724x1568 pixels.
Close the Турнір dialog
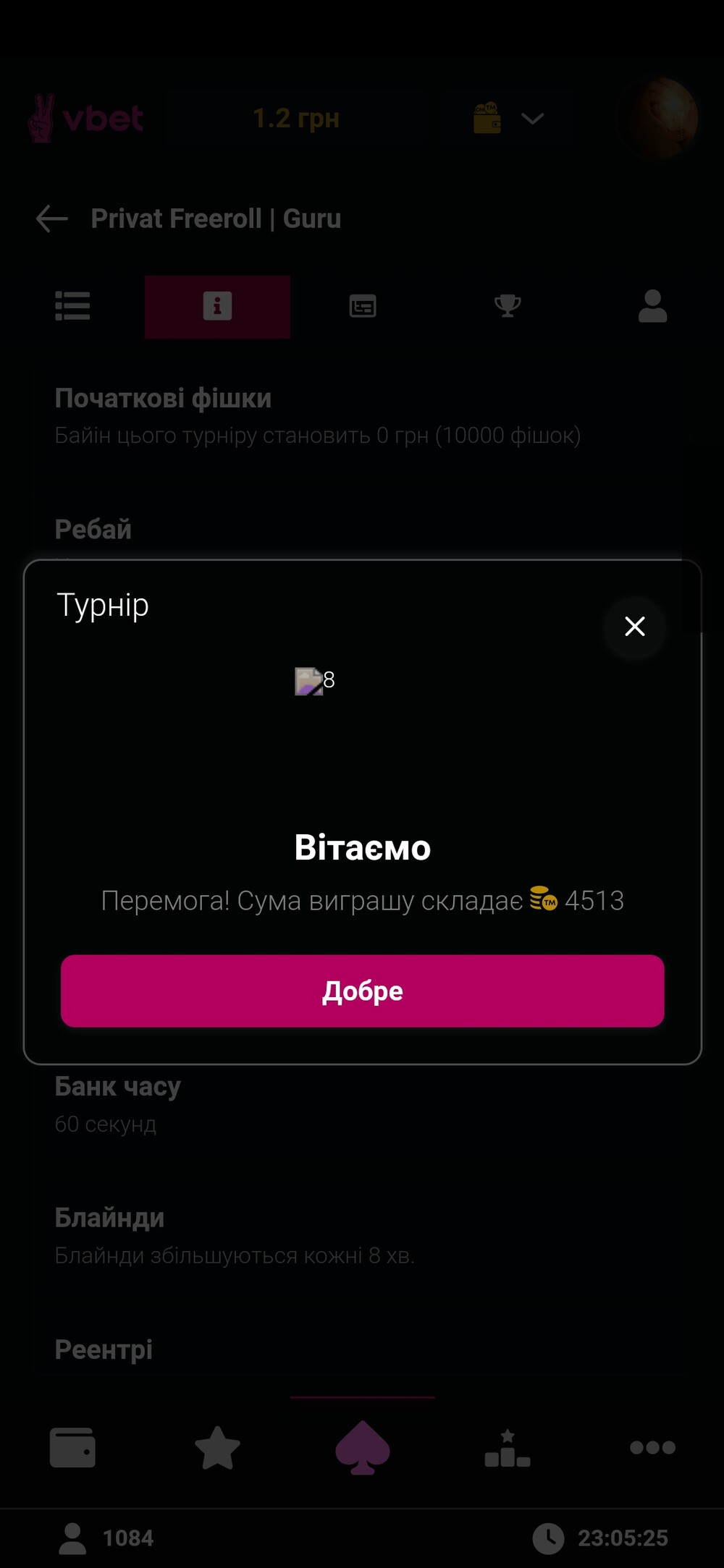635,626
